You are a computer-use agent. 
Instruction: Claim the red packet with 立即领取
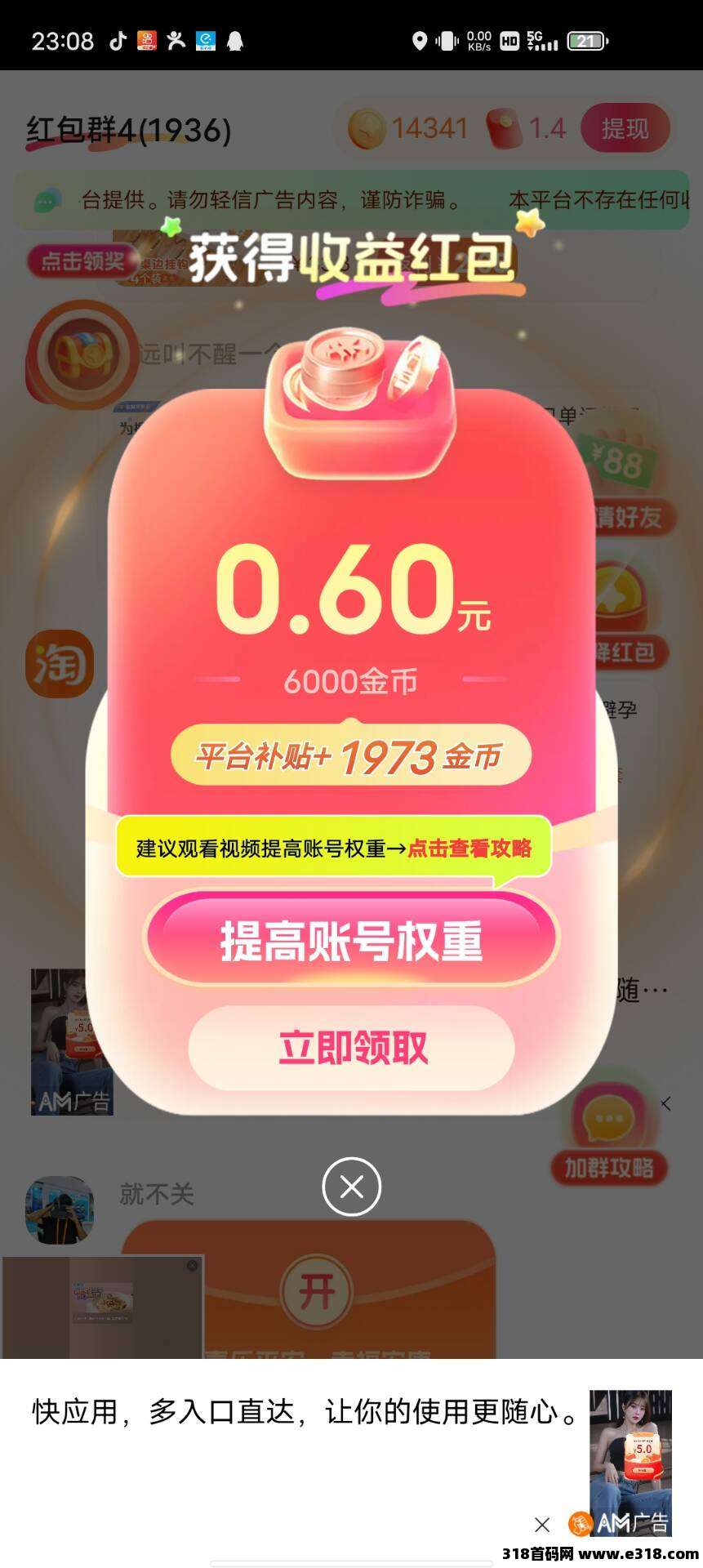click(351, 1047)
